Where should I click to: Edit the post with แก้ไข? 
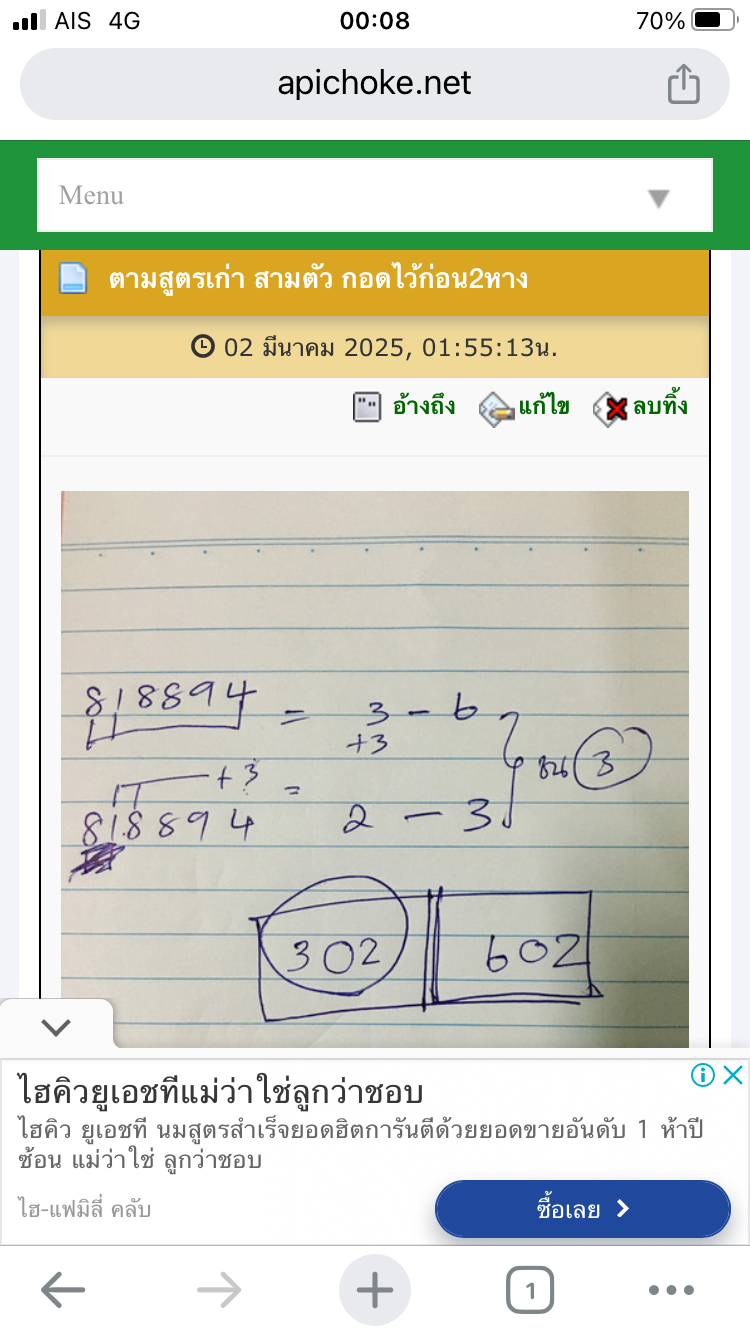(525, 406)
